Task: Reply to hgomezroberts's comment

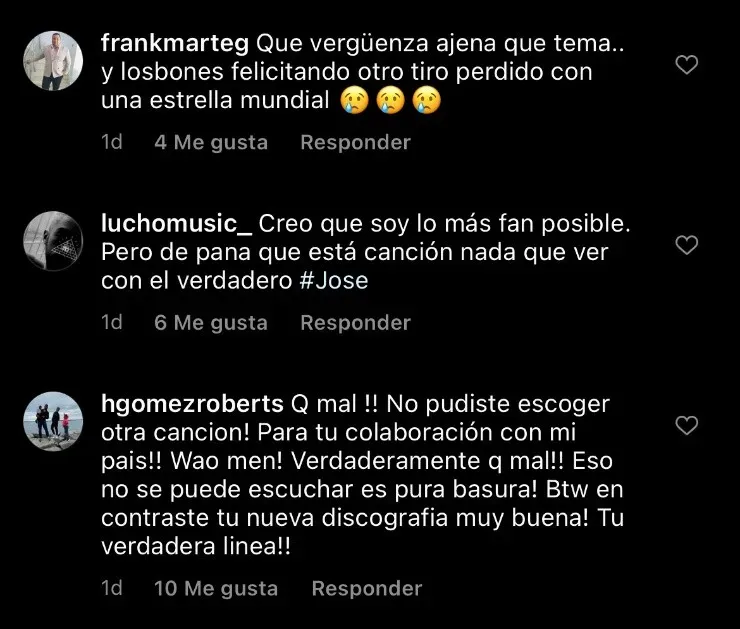Action: click(366, 589)
